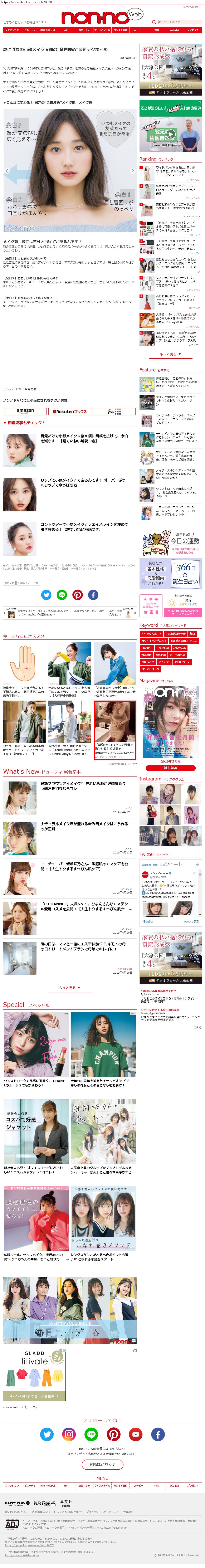Open the Rakuten ブックス purchase button

pos(69,412)
